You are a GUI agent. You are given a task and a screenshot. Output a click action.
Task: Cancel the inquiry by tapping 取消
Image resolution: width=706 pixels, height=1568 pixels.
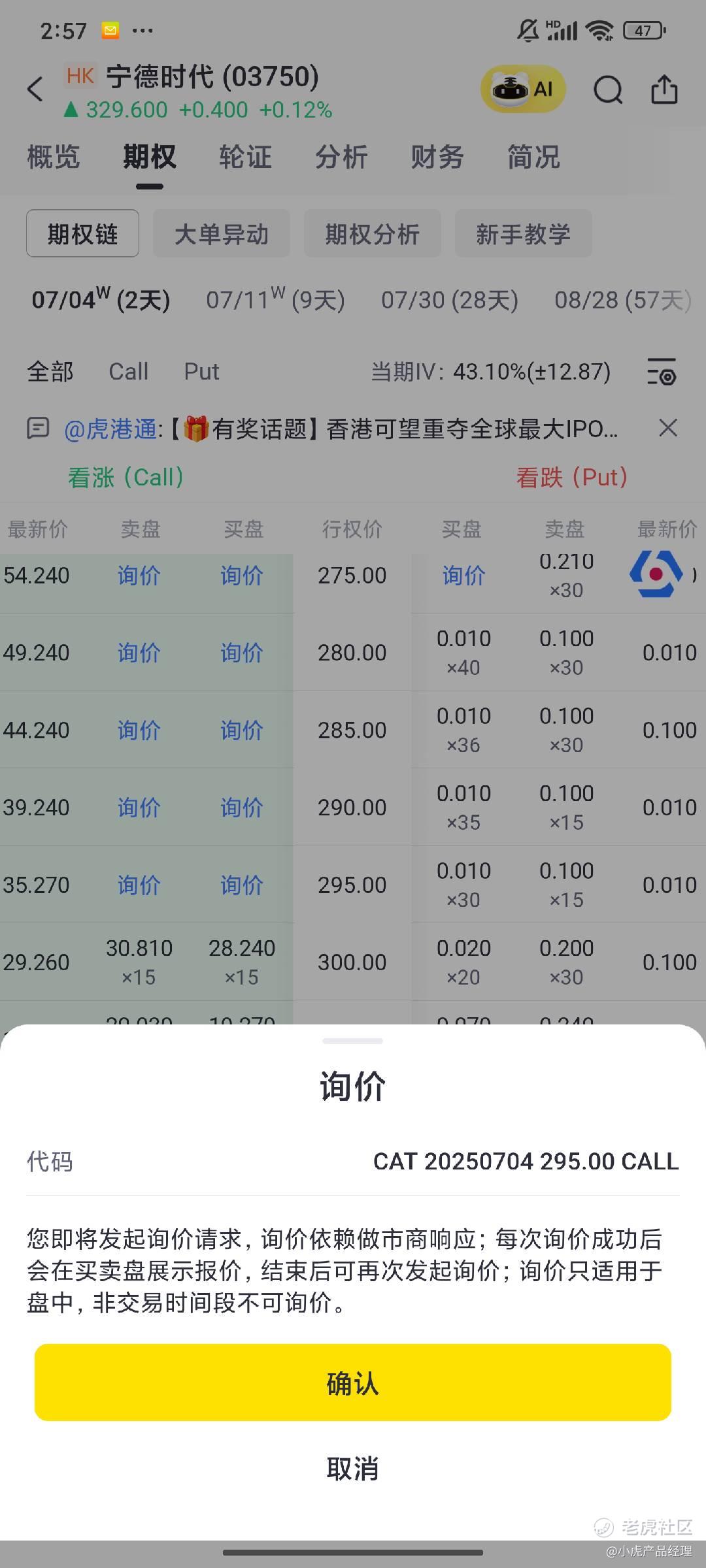click(x=353, y=1469)
